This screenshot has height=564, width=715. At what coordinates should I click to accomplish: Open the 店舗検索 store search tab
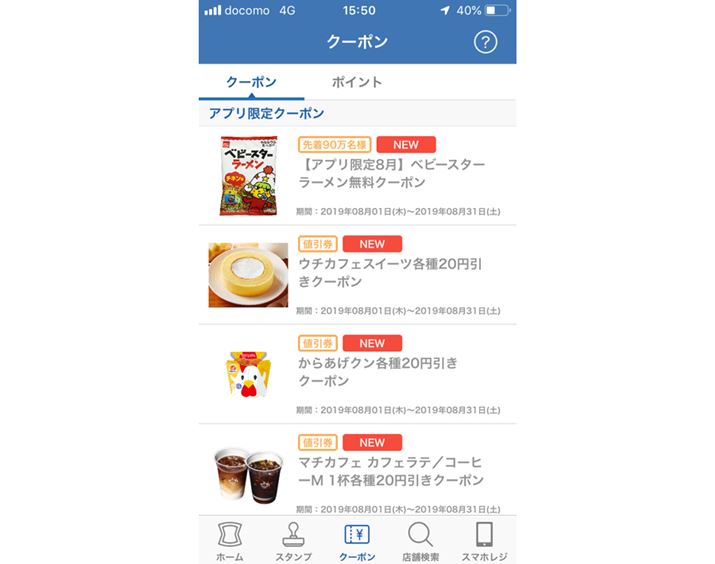421,540
